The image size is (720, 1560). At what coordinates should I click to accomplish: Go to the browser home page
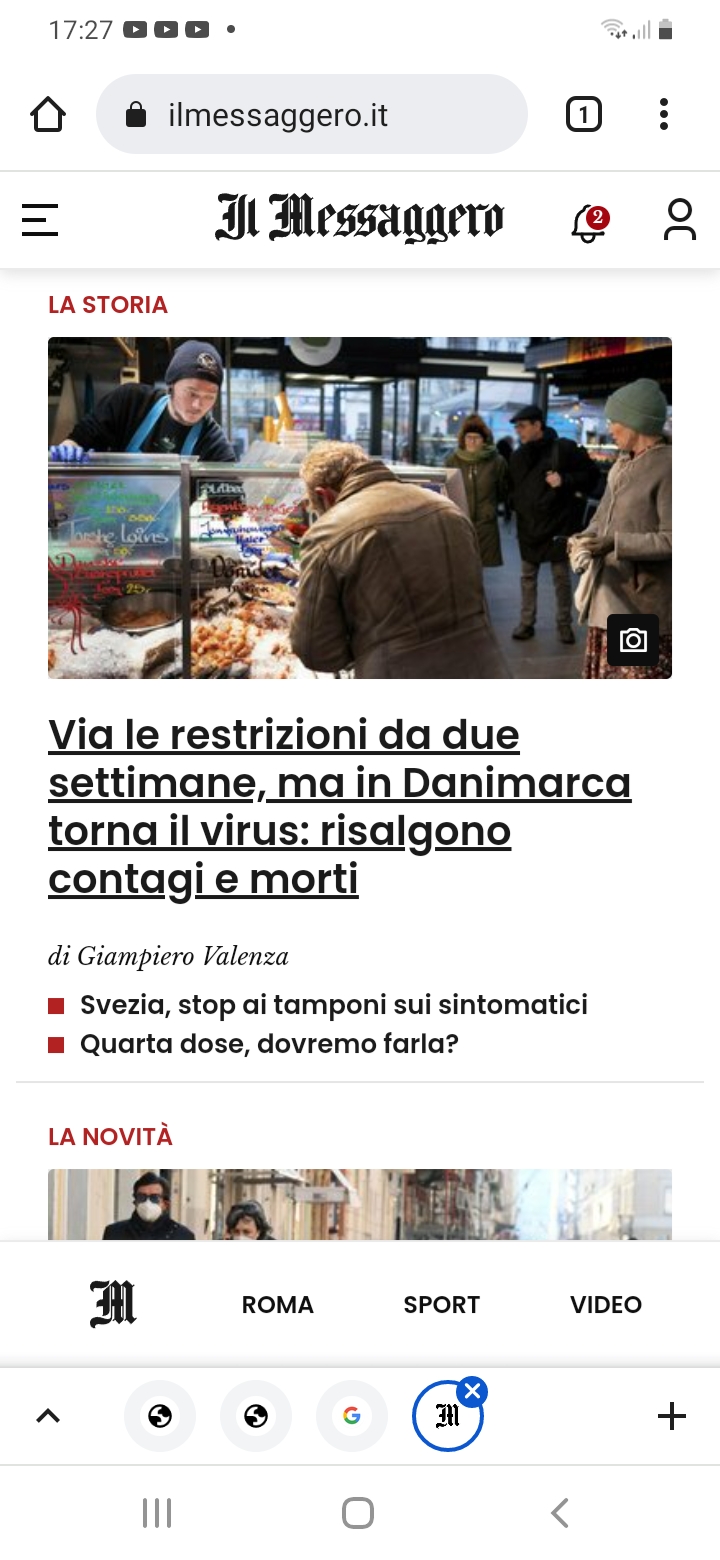pos(48,115)
